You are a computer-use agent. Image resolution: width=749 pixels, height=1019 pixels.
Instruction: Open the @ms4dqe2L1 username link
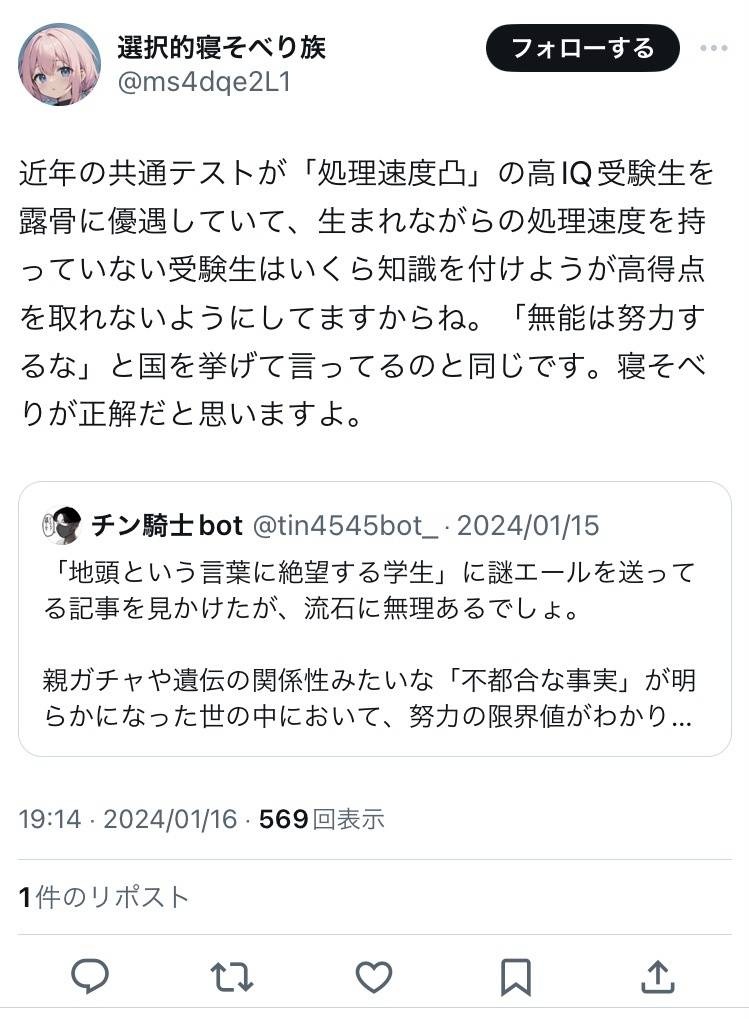pyautogui.click(x=204, y=83)
